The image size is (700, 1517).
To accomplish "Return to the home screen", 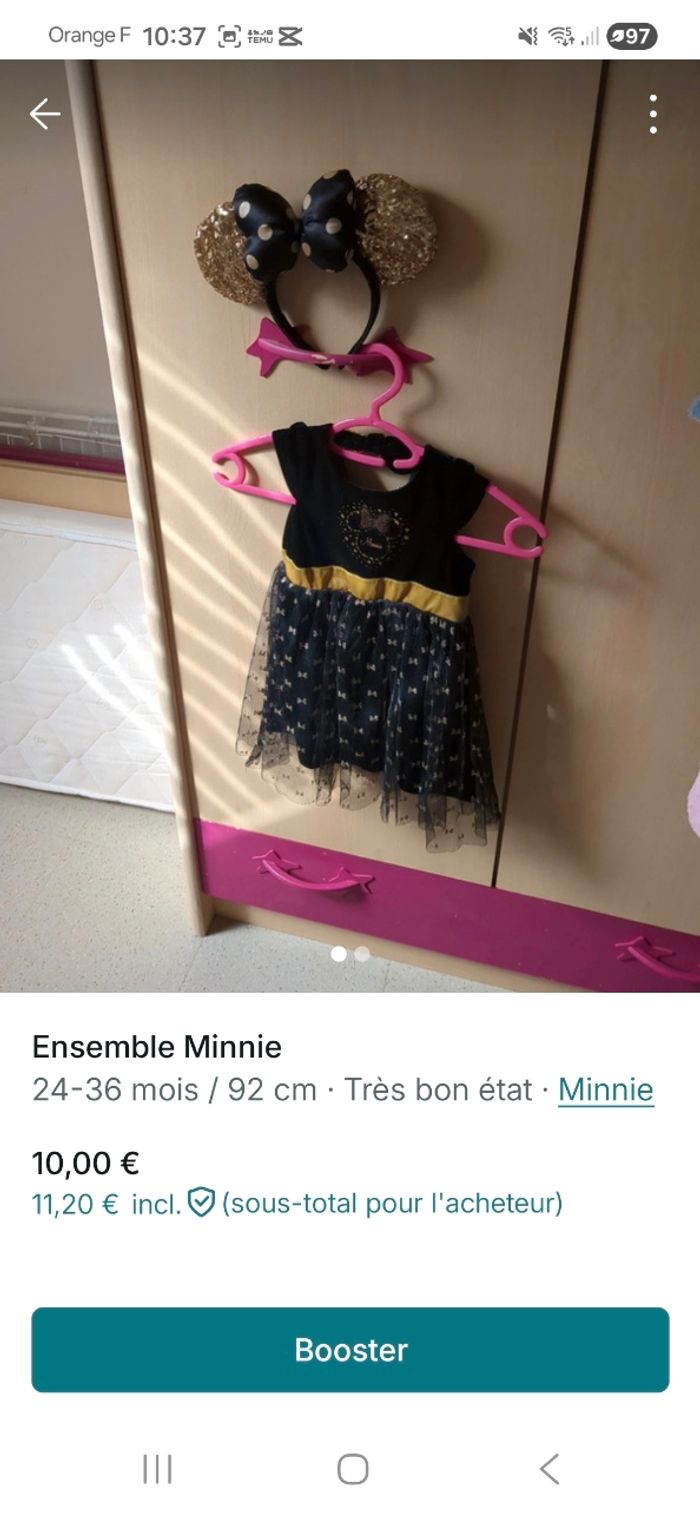I will (352, 1469).
